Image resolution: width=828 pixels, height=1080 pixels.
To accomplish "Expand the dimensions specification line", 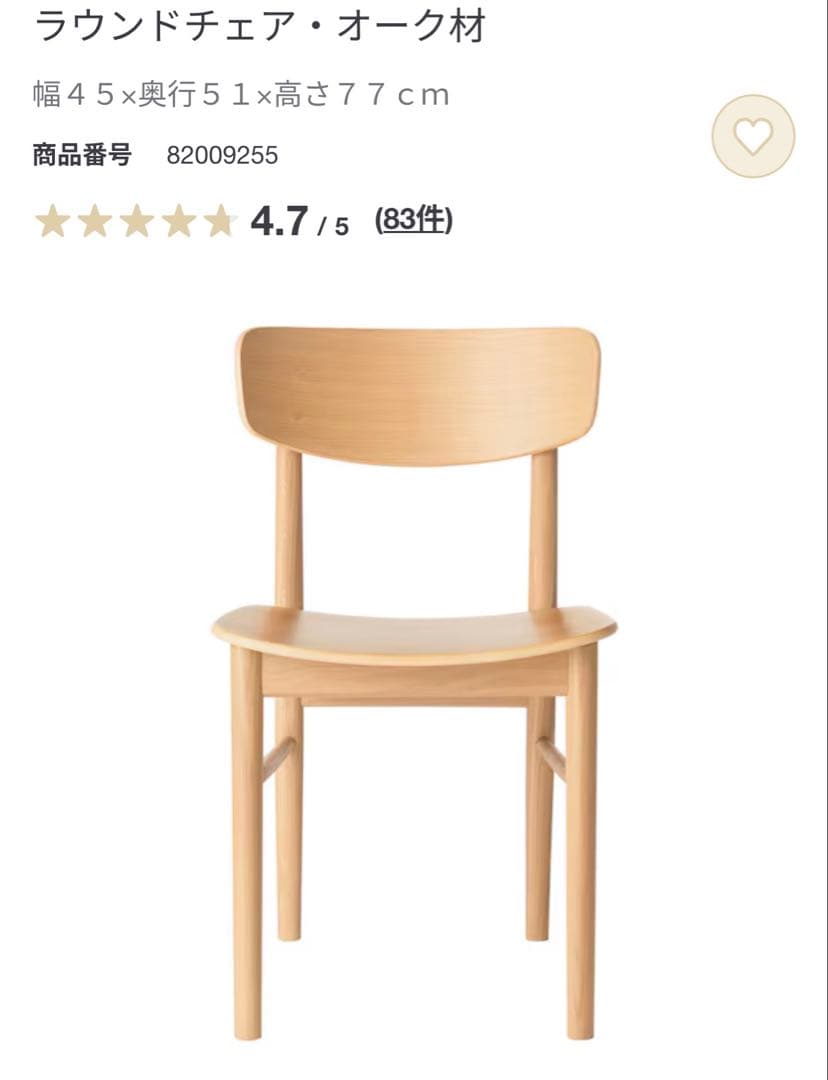I will pos(242,94).
